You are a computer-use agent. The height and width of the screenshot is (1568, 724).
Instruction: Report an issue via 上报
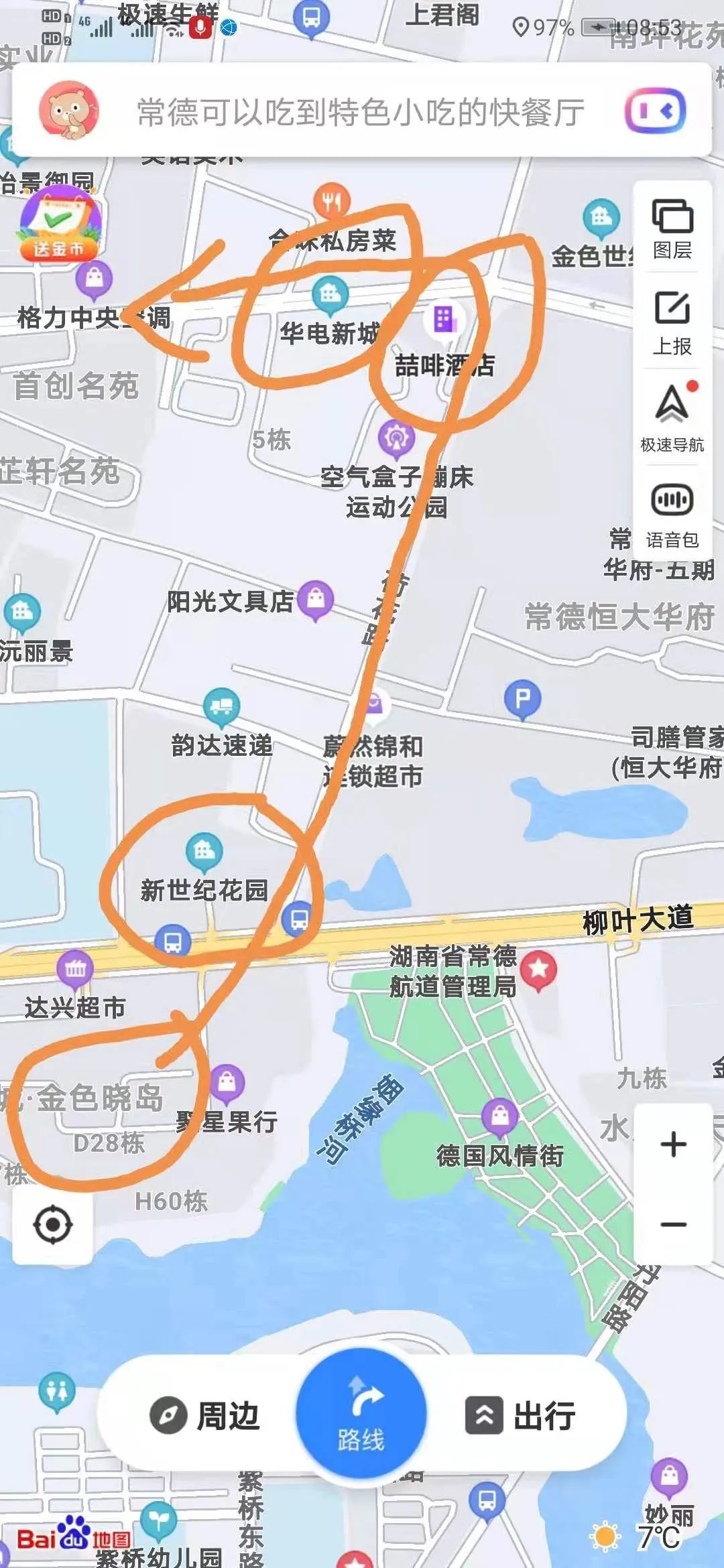(x=672, y=323)
